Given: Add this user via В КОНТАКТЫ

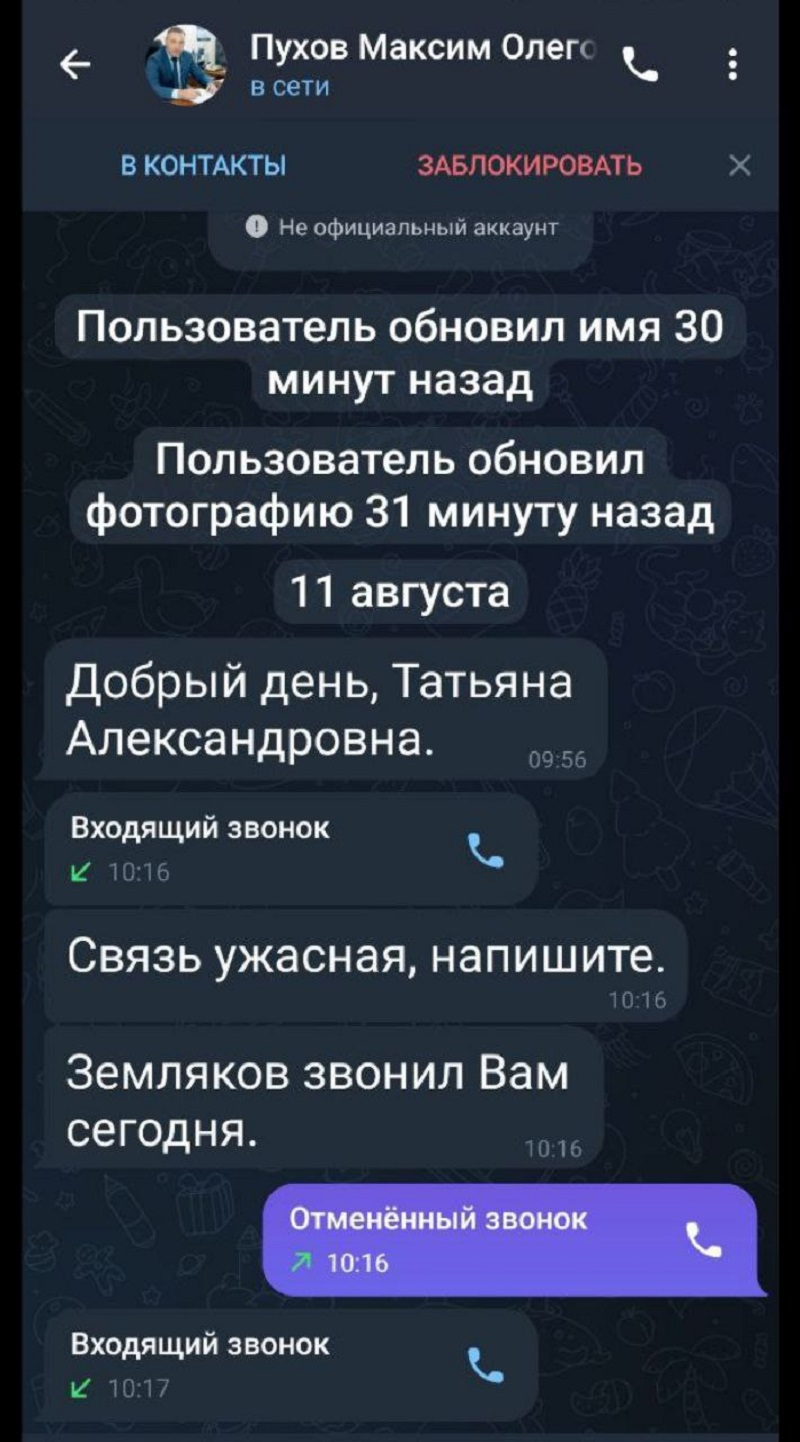Looking at the screenshot, I should 204,165.
